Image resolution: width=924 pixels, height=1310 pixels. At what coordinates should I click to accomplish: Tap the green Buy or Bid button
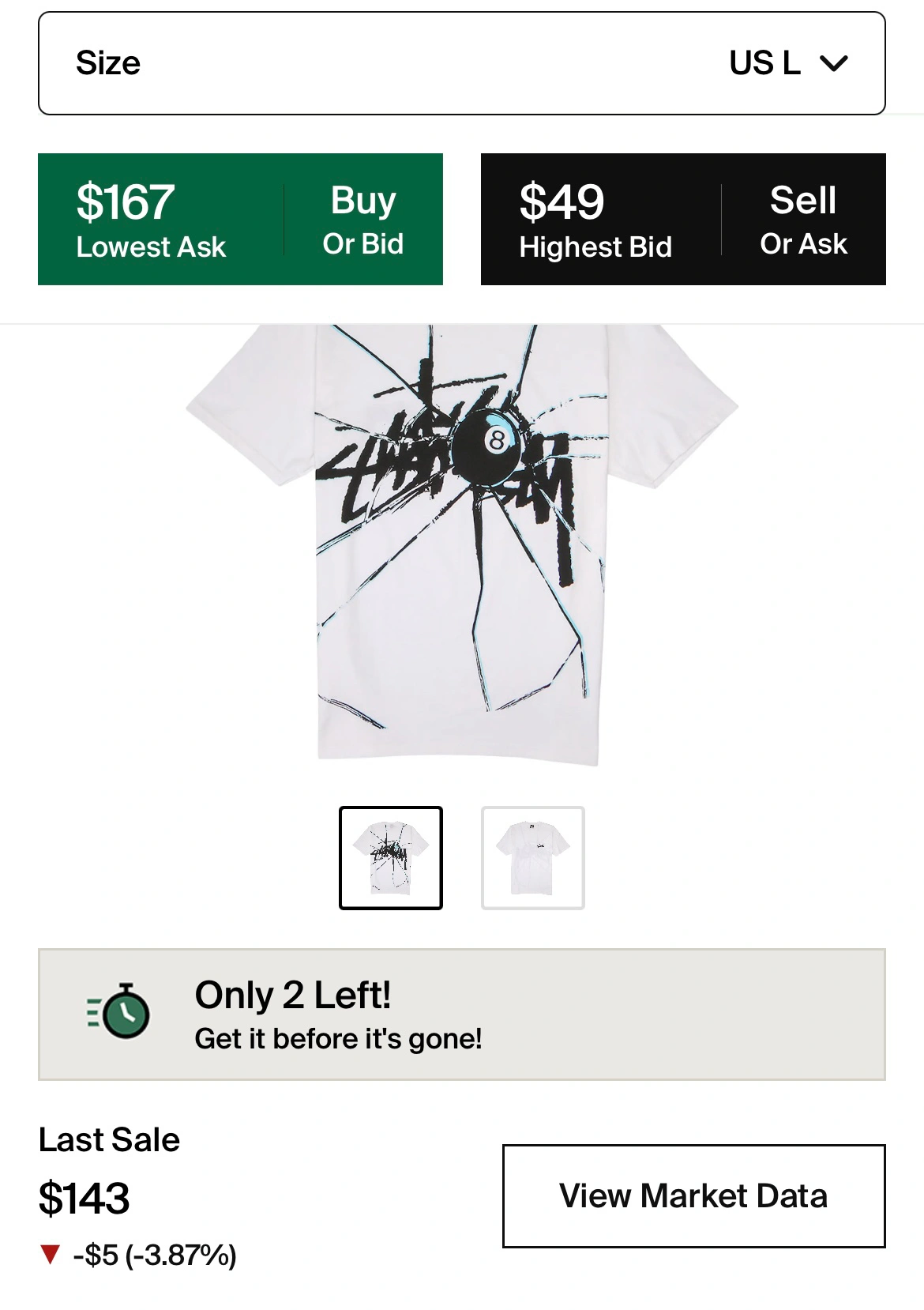pyautogui.click(x=240, y=219)
